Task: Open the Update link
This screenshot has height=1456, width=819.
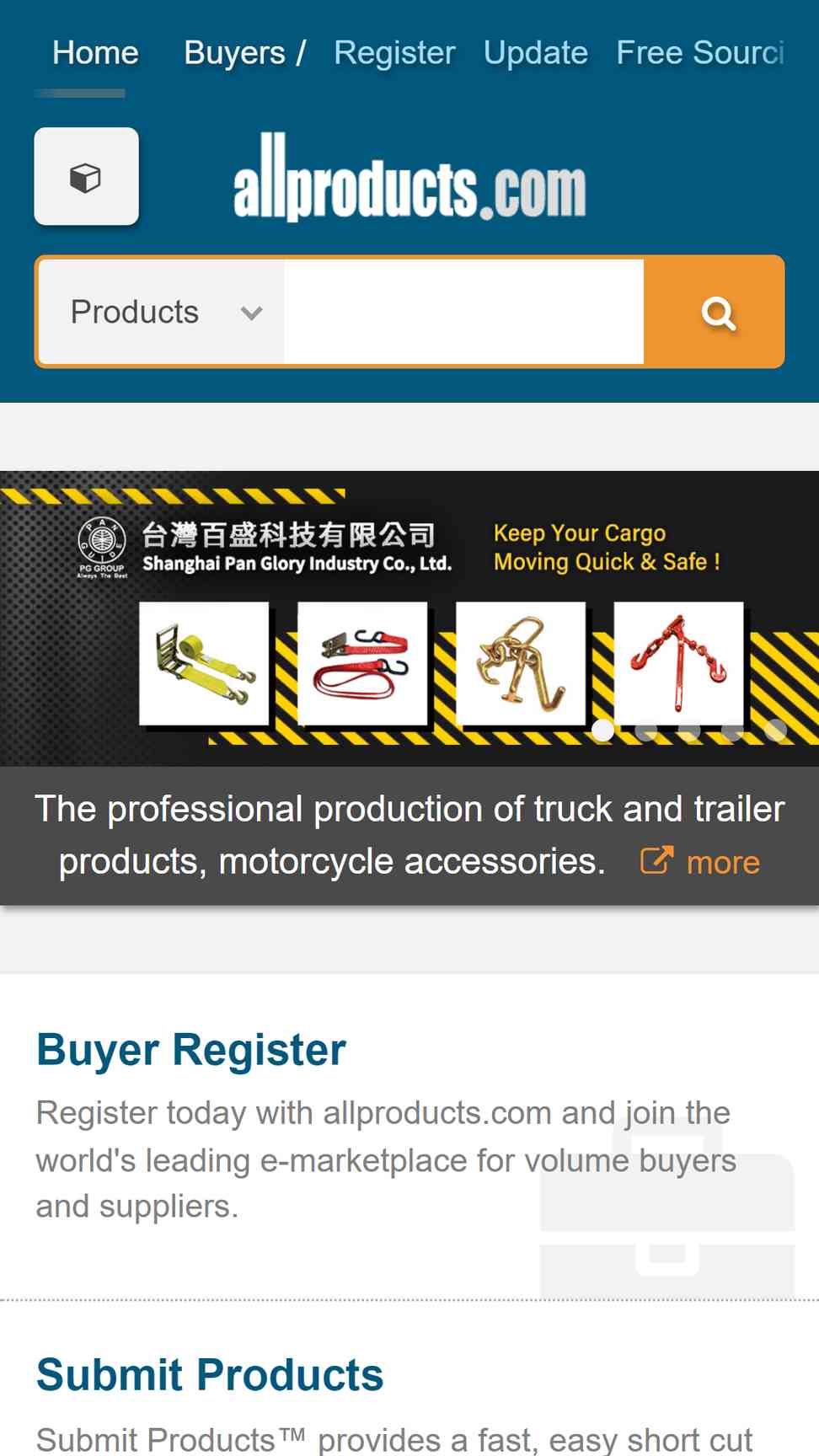Action: coord(536,53)
